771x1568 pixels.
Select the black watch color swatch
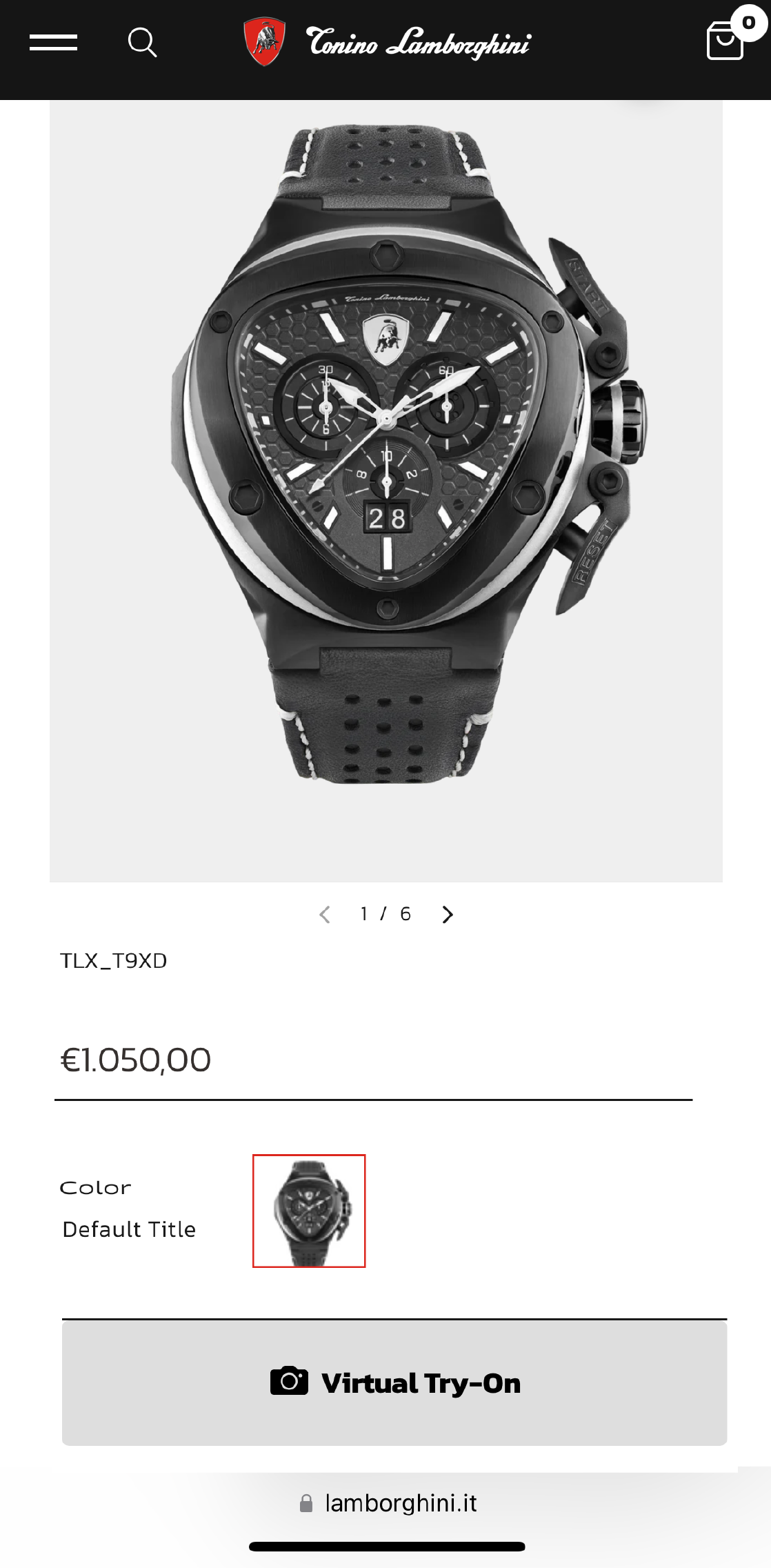coord(309,1211)
